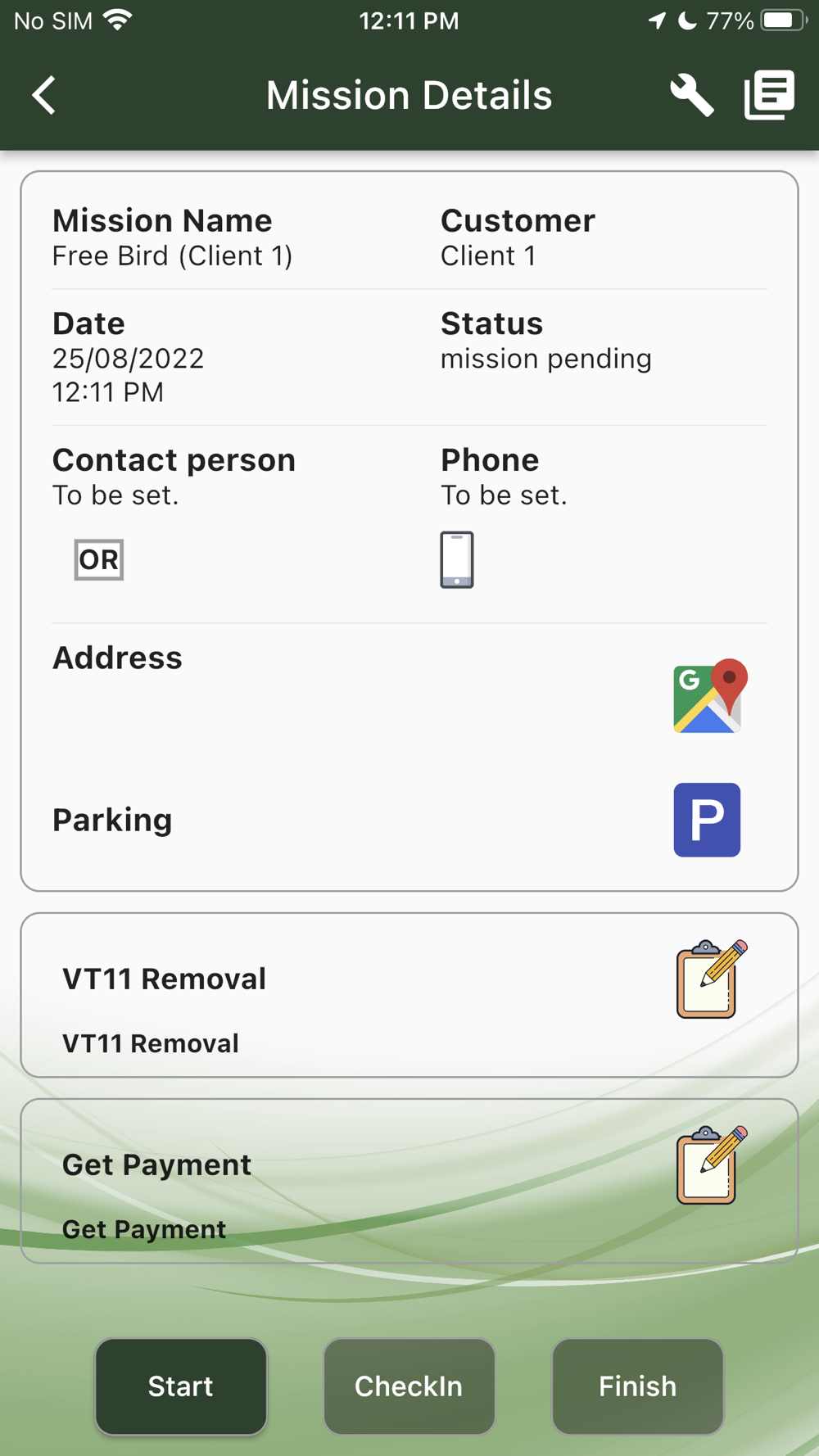Open the wrench tools icon
Screen dimensions: 819x1456
click(x=691, y=95)
